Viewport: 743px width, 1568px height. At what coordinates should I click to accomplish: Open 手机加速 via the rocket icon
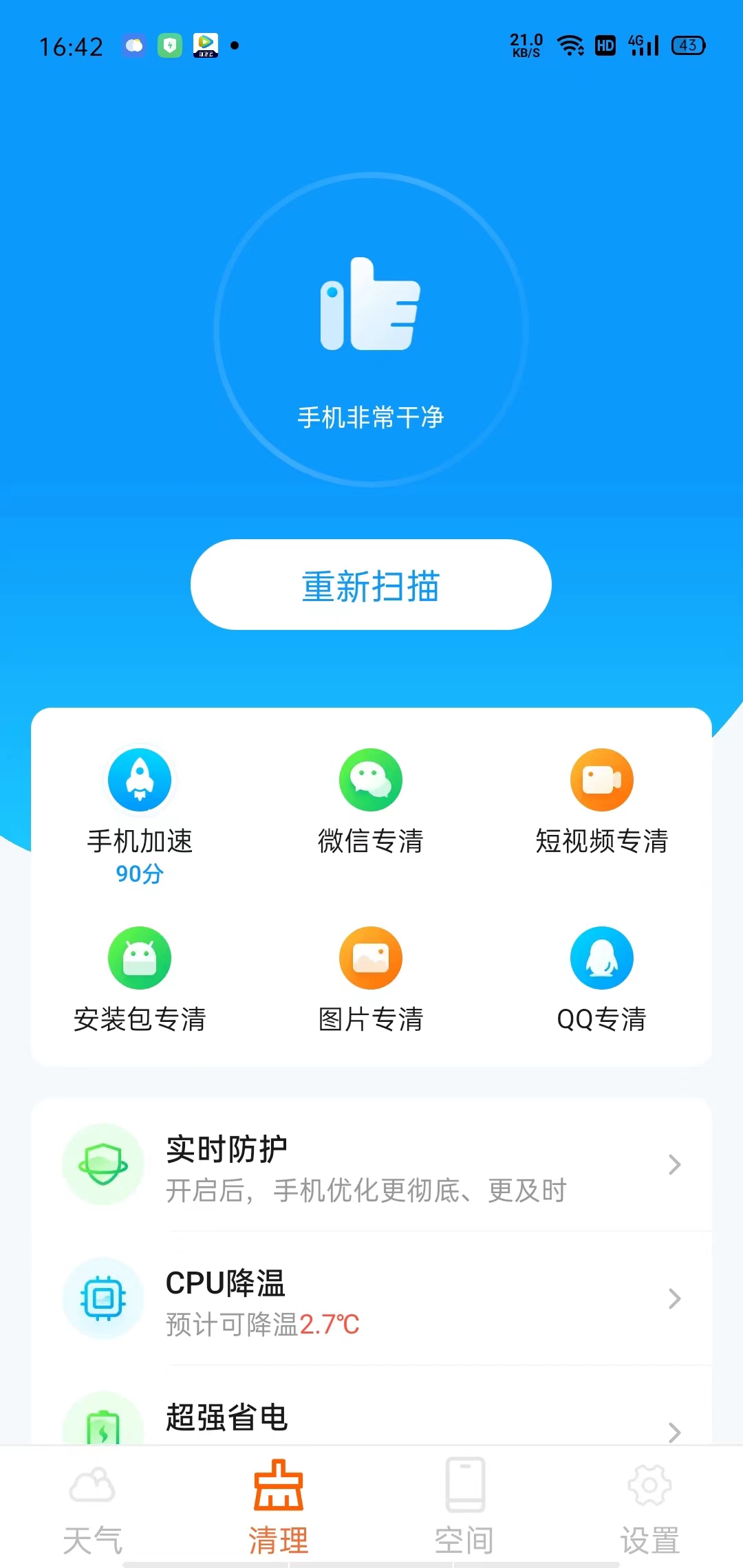tap(139, 779)
